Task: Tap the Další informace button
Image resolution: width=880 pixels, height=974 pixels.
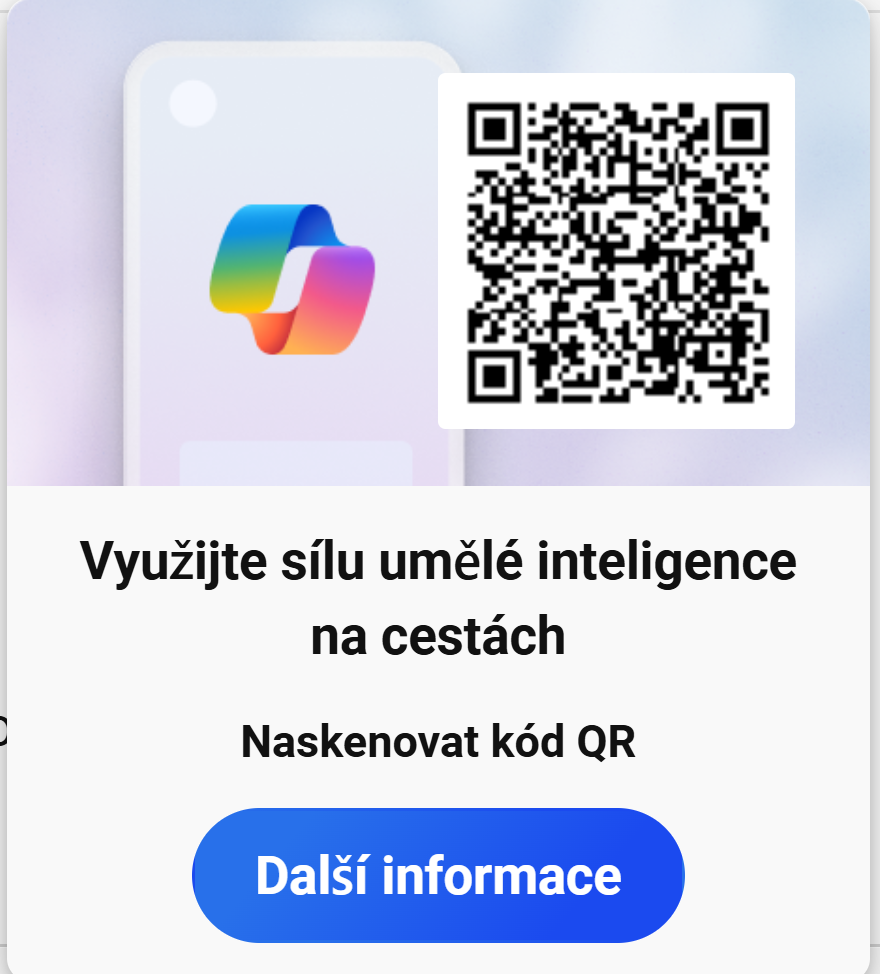Action: [x=438, y=875]
